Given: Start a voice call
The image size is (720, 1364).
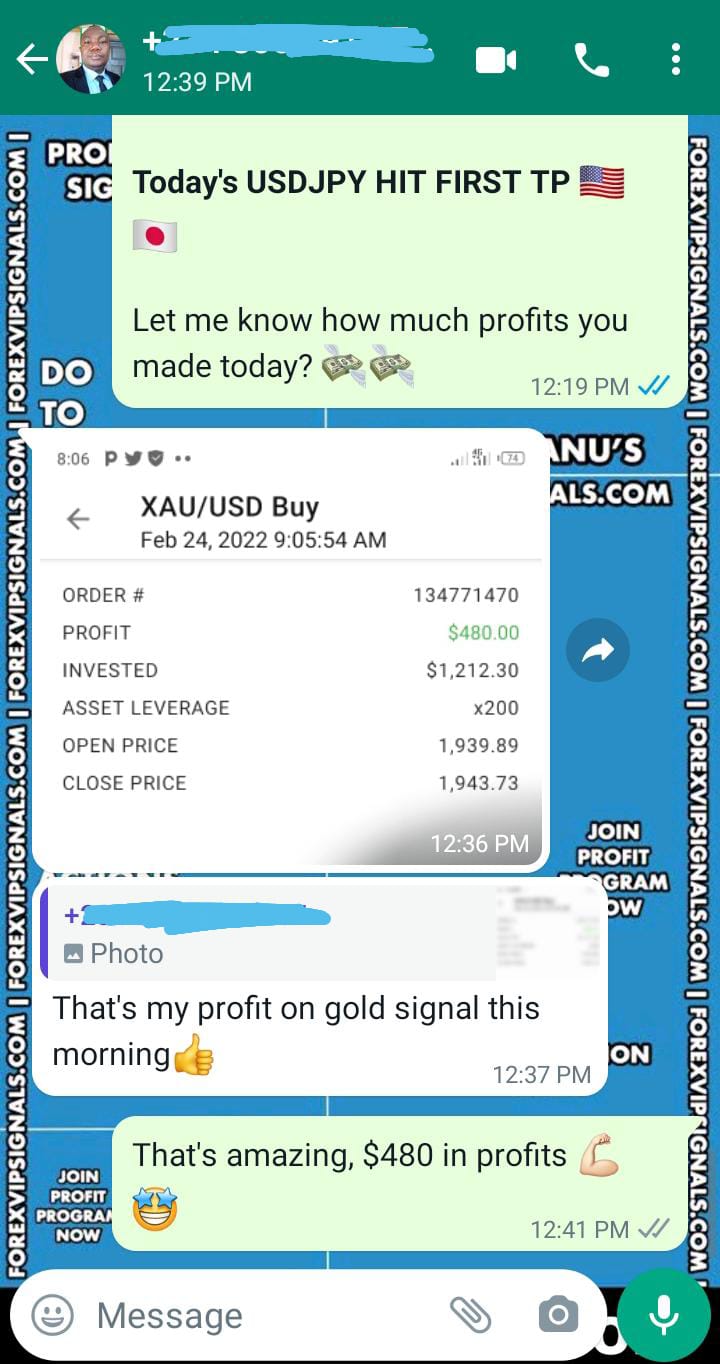Looking at the screenshot, I should point(591,60).
